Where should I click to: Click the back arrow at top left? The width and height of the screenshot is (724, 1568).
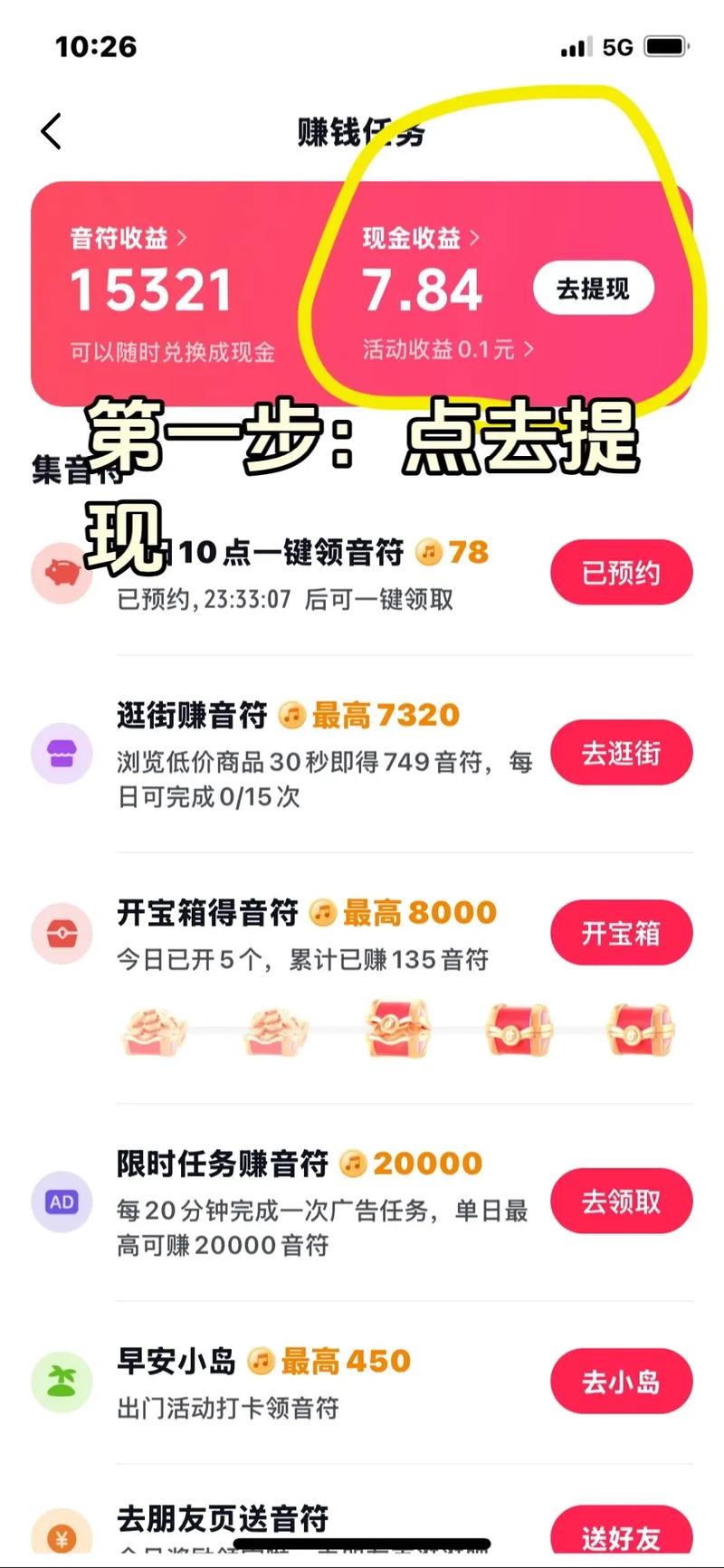[51, 131]
